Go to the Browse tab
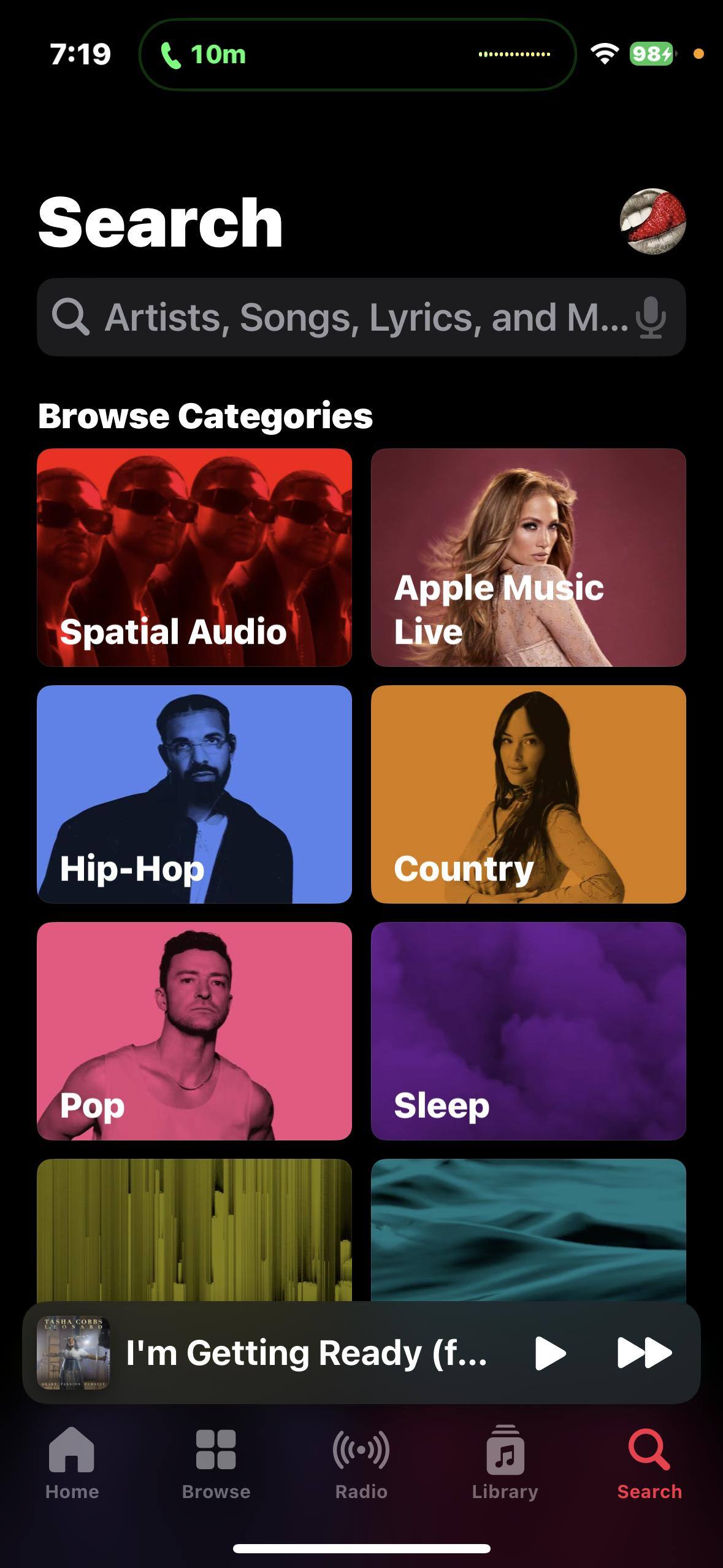723x1568 pixels. [216, 1462]
